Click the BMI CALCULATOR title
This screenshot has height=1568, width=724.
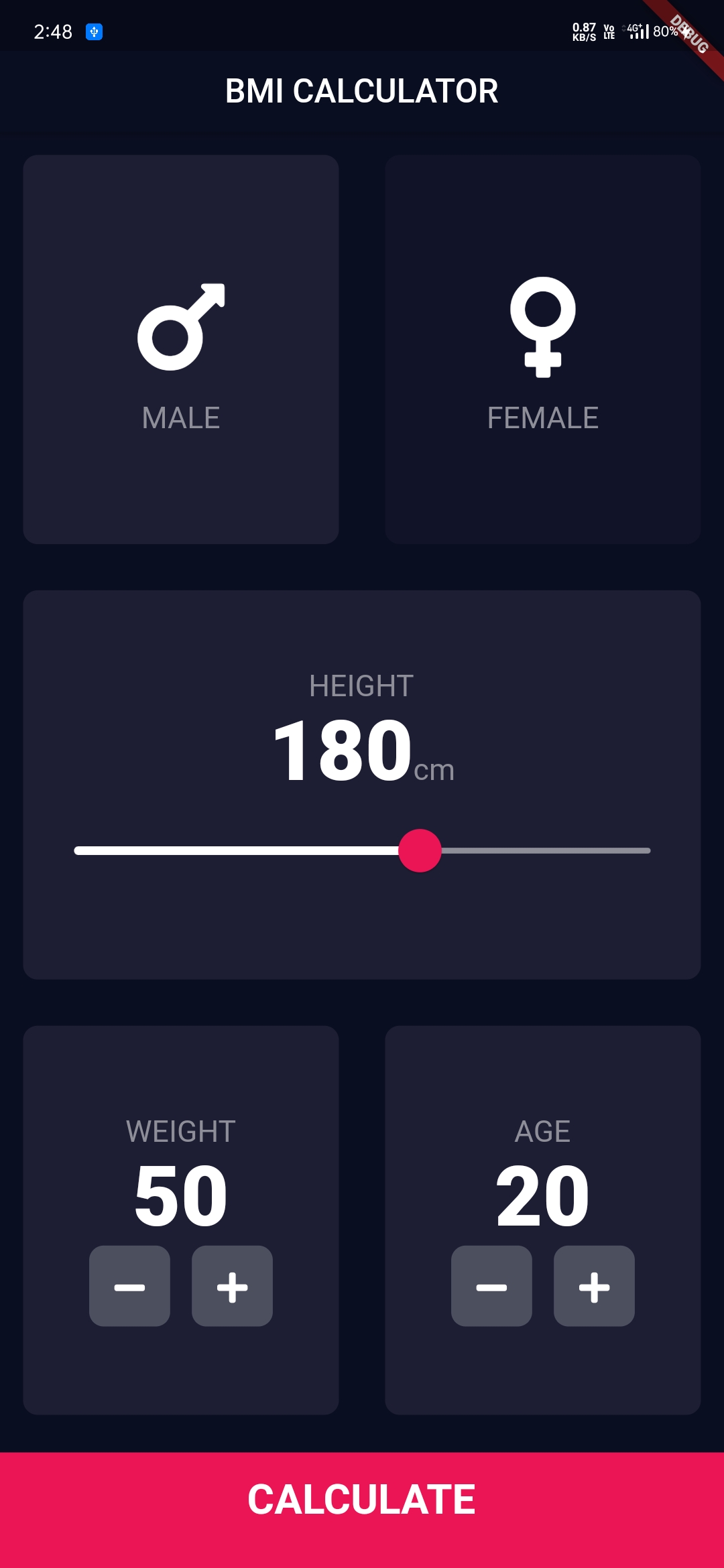click(361, 90)
